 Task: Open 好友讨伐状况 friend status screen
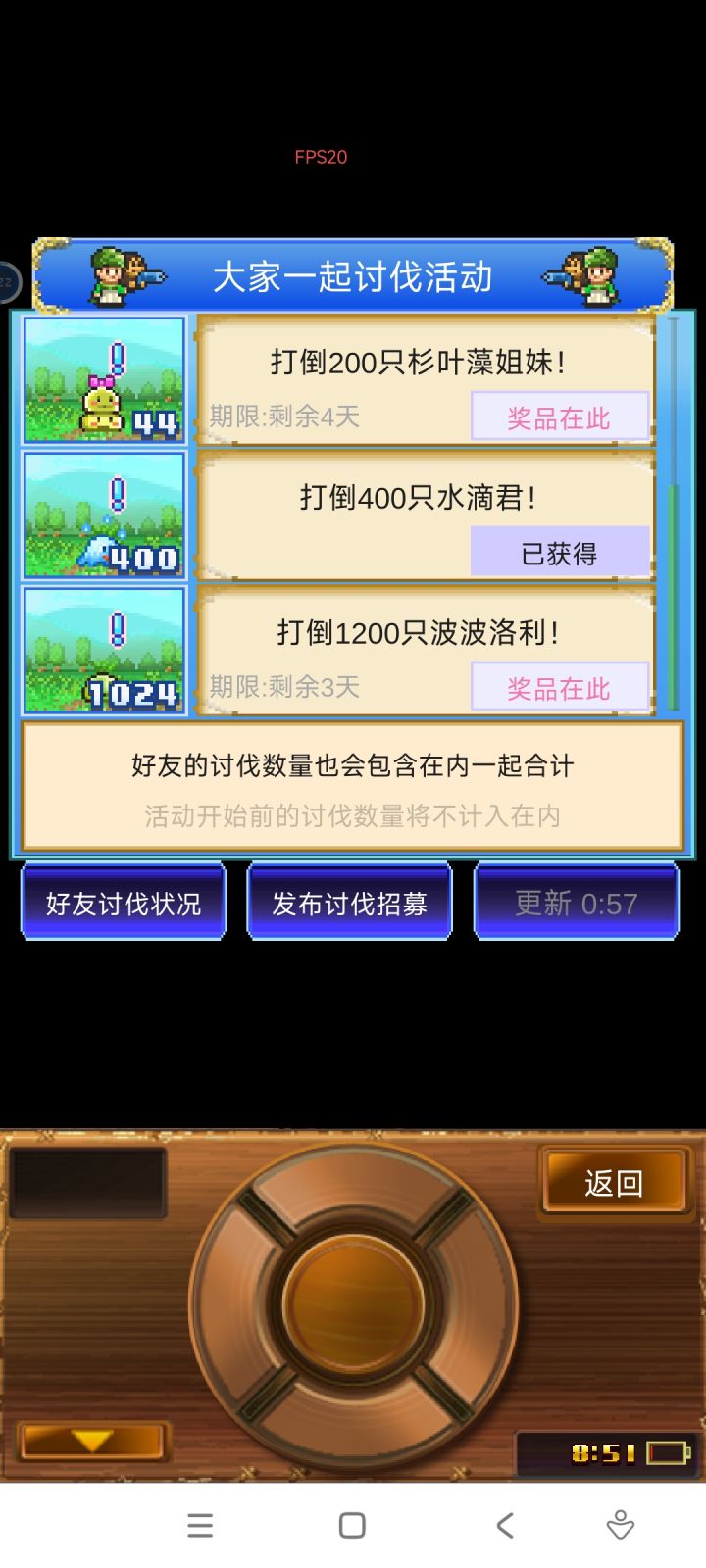point(124,902)
